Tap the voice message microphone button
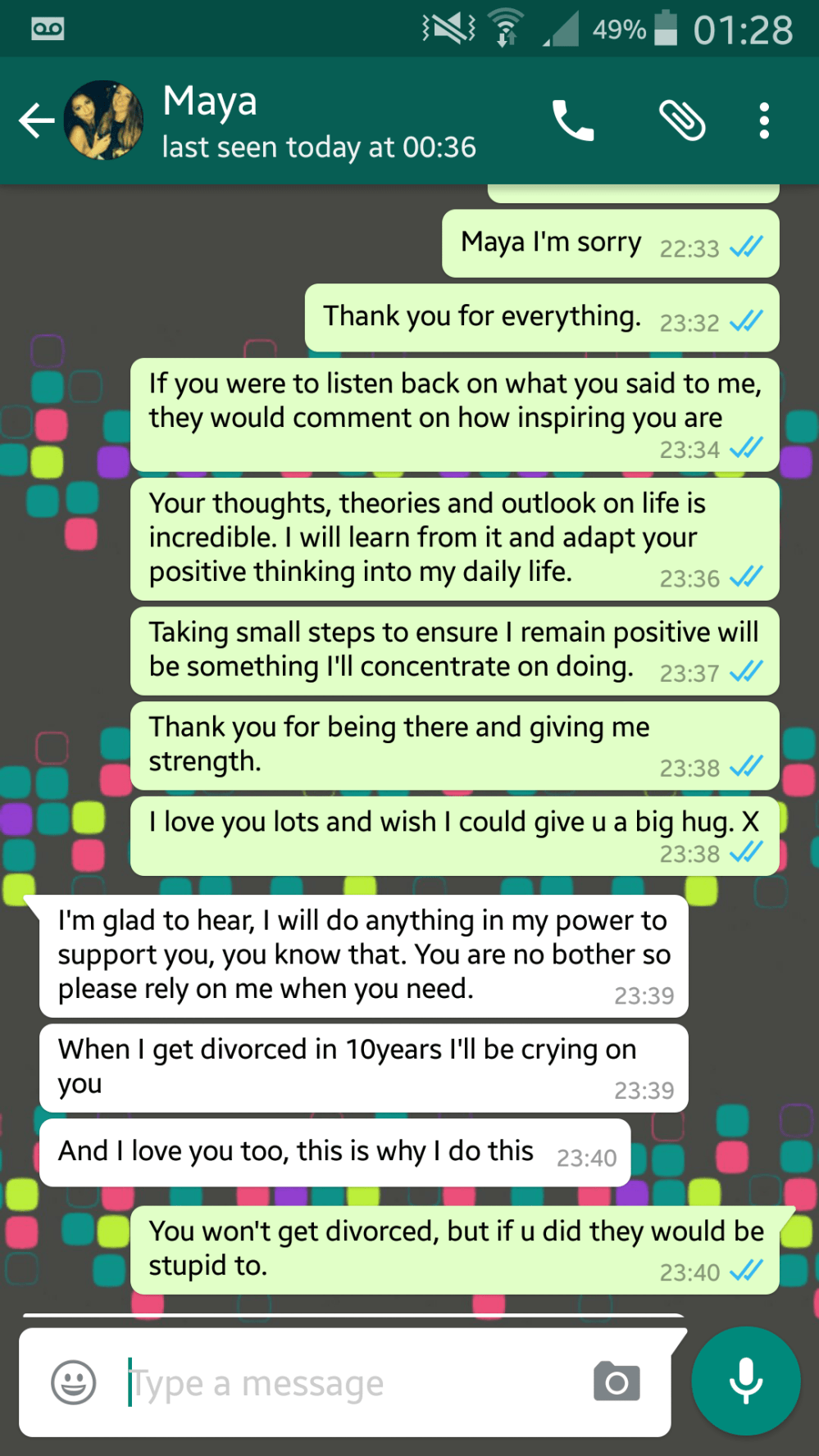 [746, 1380]
